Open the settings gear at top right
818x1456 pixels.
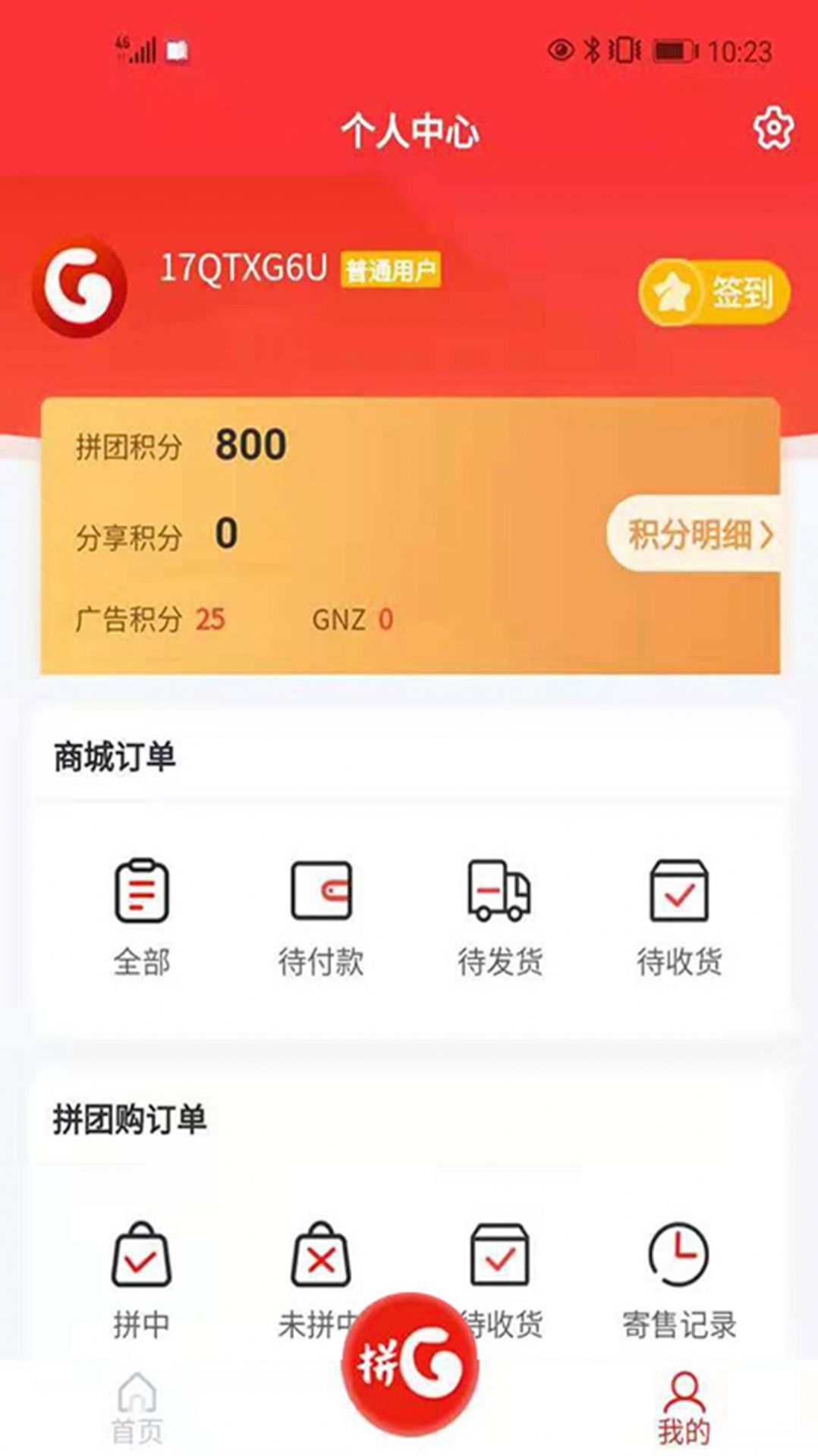pyautogui.click(x=772, y=129)
